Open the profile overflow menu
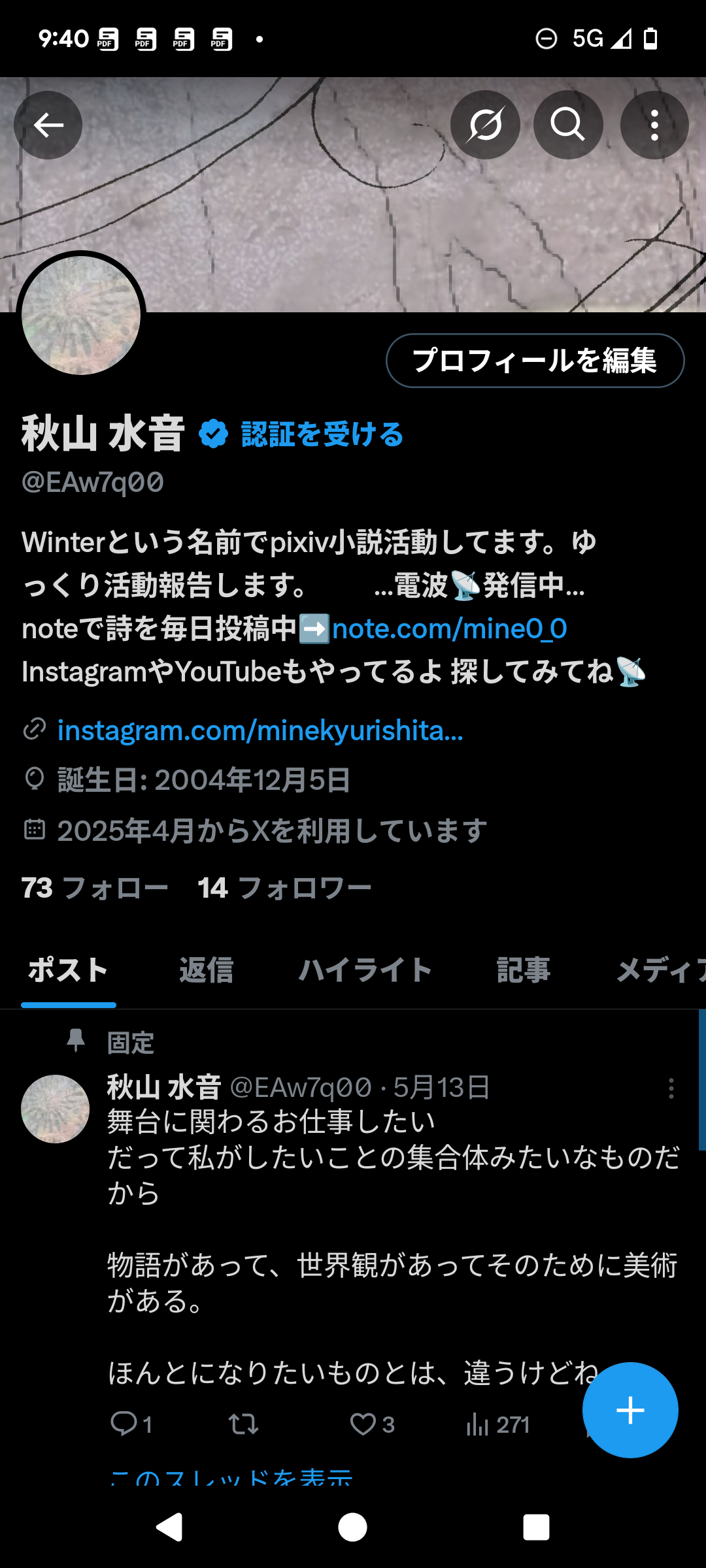The image size is (706, 1568). coord(654,125)
